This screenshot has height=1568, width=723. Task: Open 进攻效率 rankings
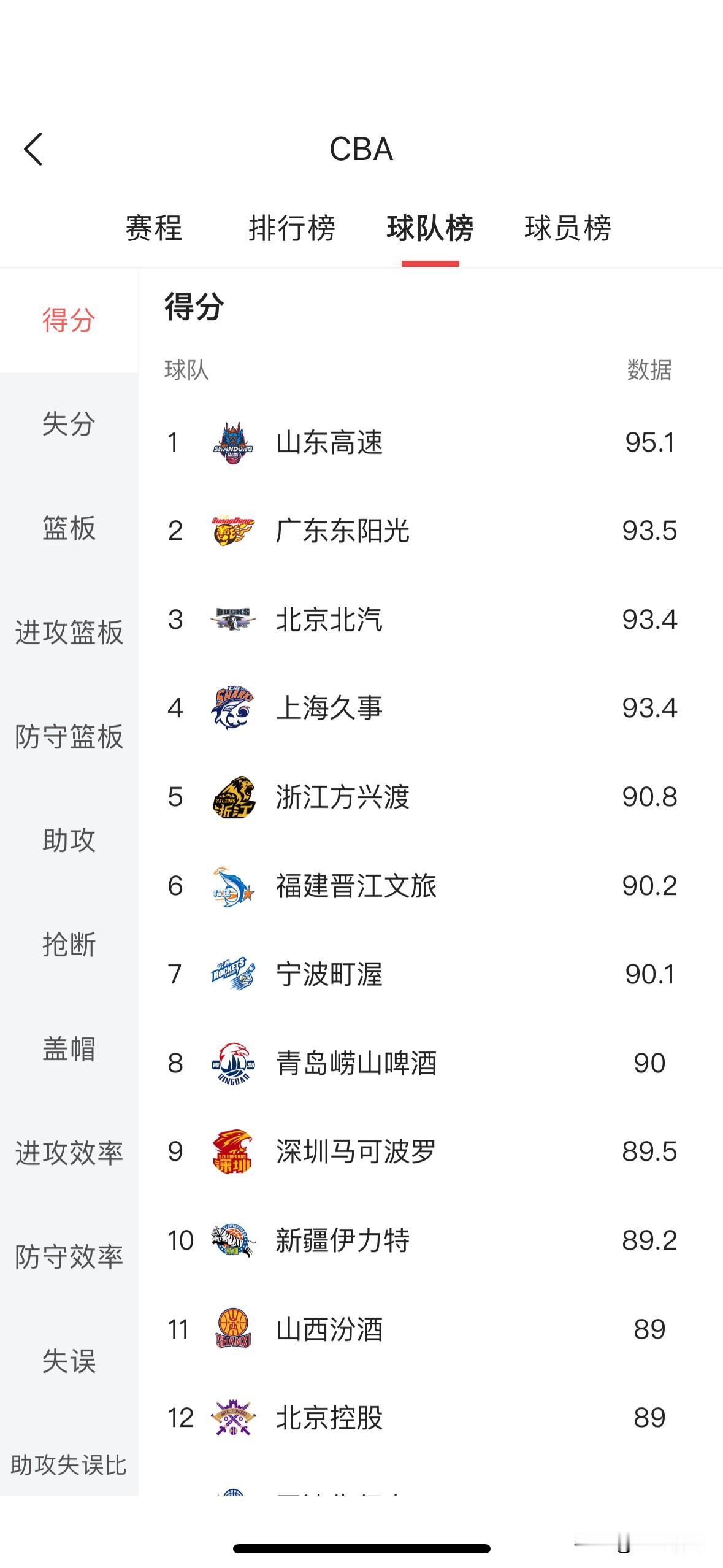(x=69, y=1153)
